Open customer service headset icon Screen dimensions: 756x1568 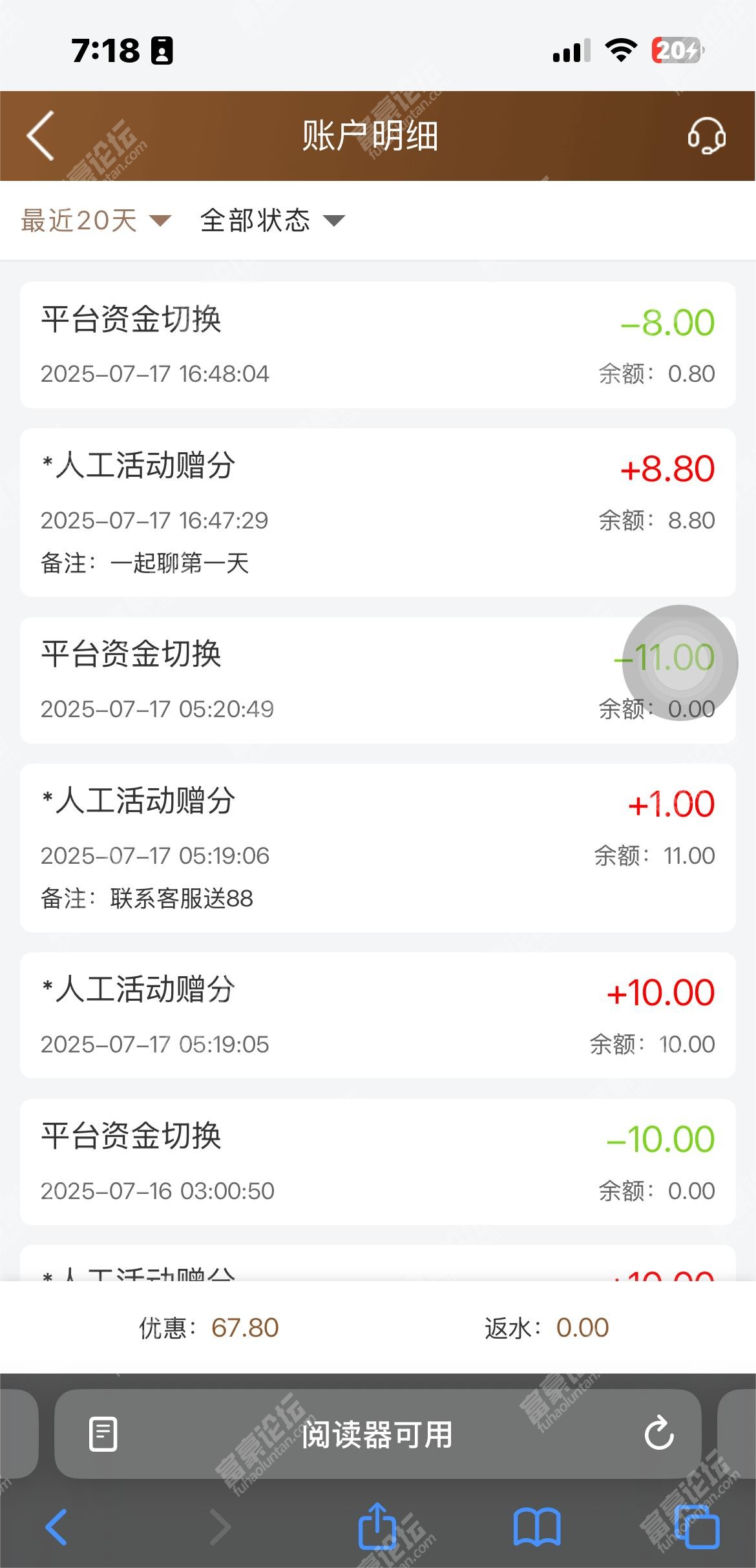pos(706,136)
